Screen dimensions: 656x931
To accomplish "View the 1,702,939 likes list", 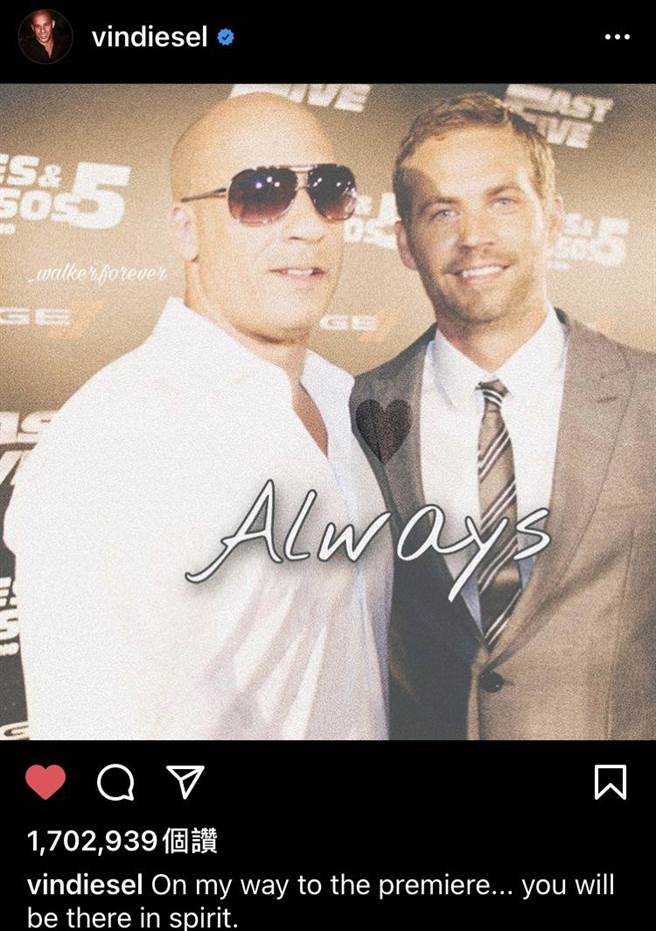I will pos(122,842).
